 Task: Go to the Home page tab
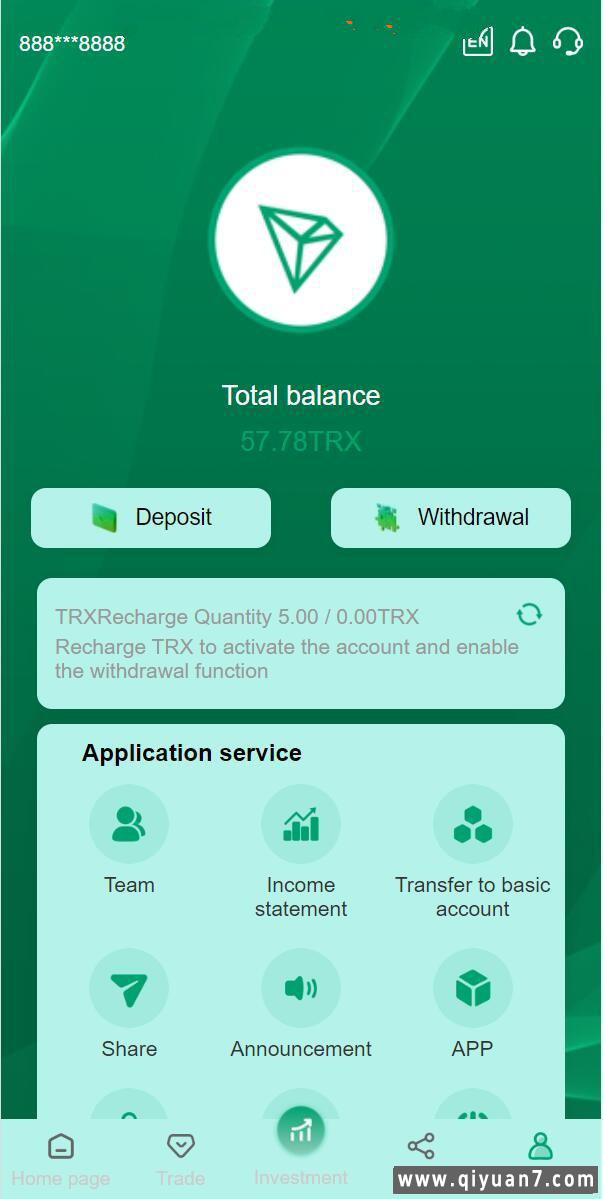(61, 1158)
